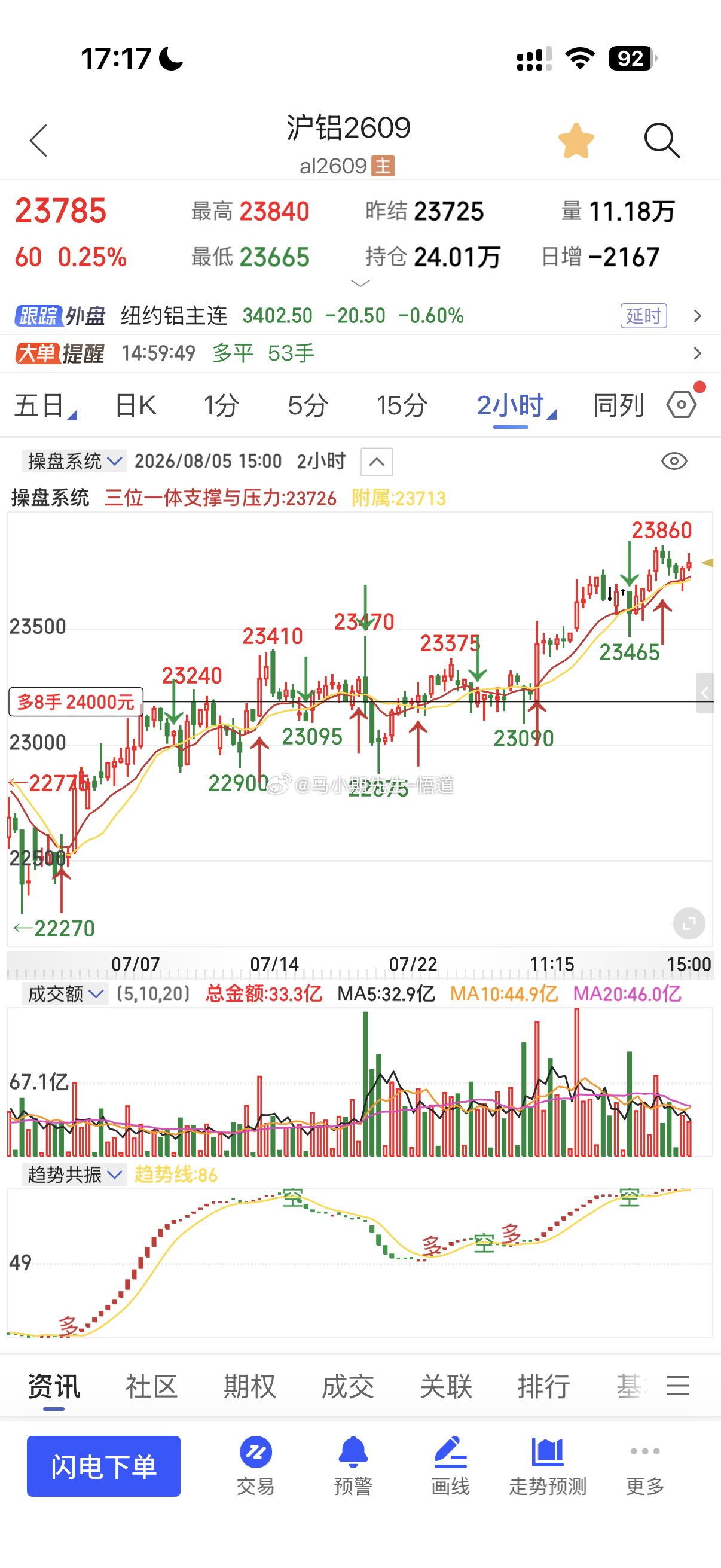Open 走势预测 trend forecast
Viewport: 721px width, 1568px height.
pyautogui.click(x=548, y=1466)
